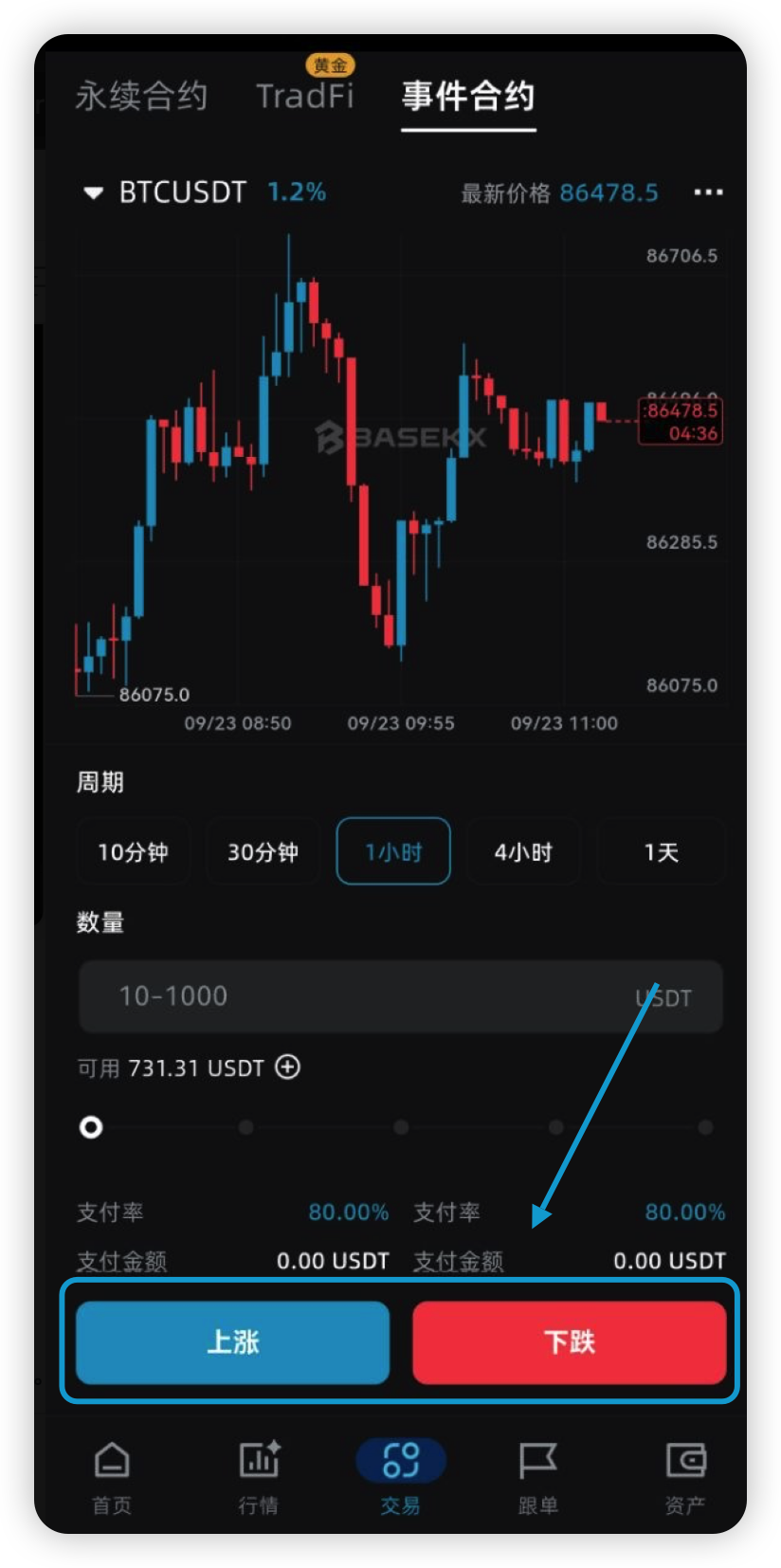Open the BTCUSDT pair dropdown
This screenshot has width=781, height=1568.
click(x=165, y=192)
